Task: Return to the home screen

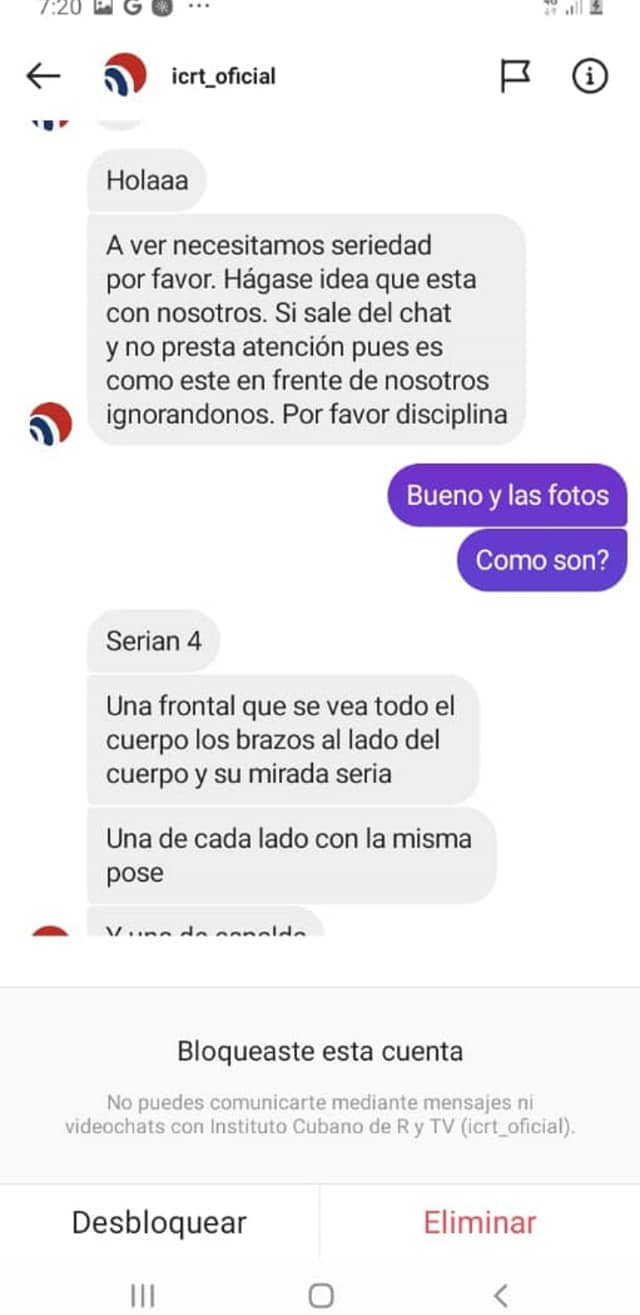Action: 321,1295
